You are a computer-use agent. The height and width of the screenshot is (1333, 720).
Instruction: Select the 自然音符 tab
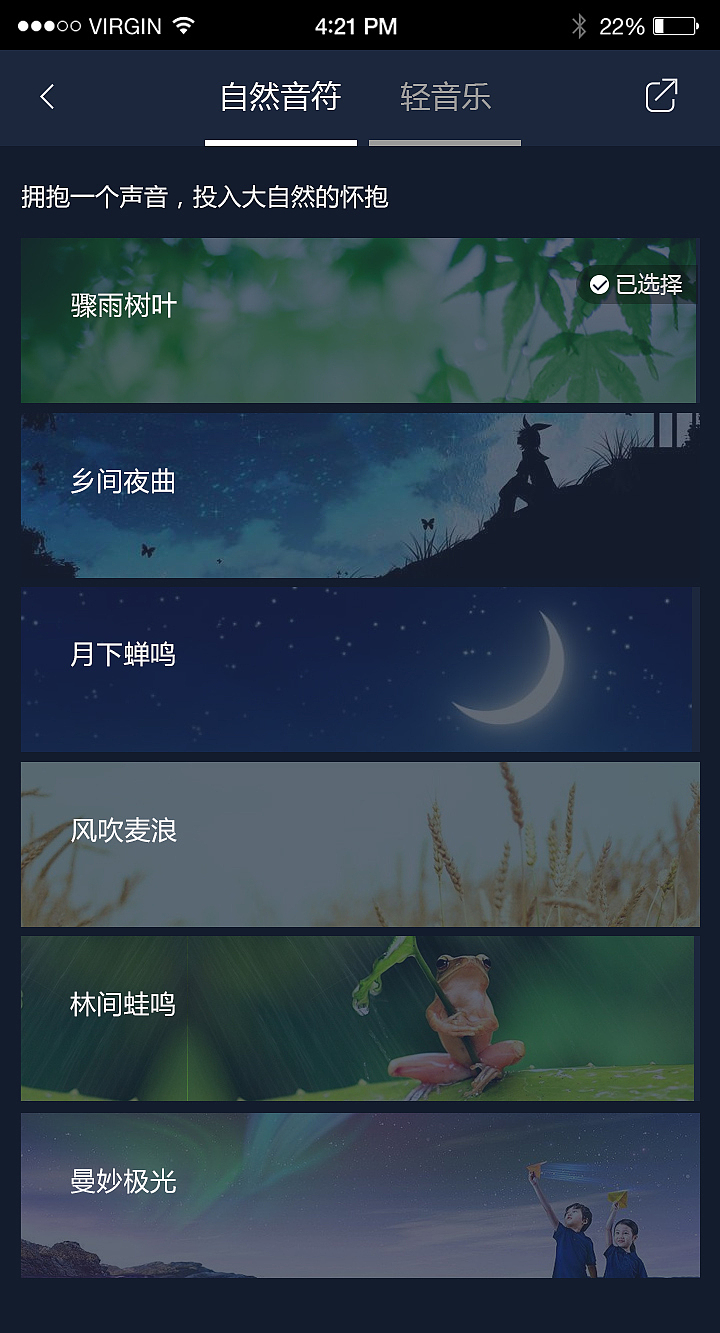click(x=280, y=97)
